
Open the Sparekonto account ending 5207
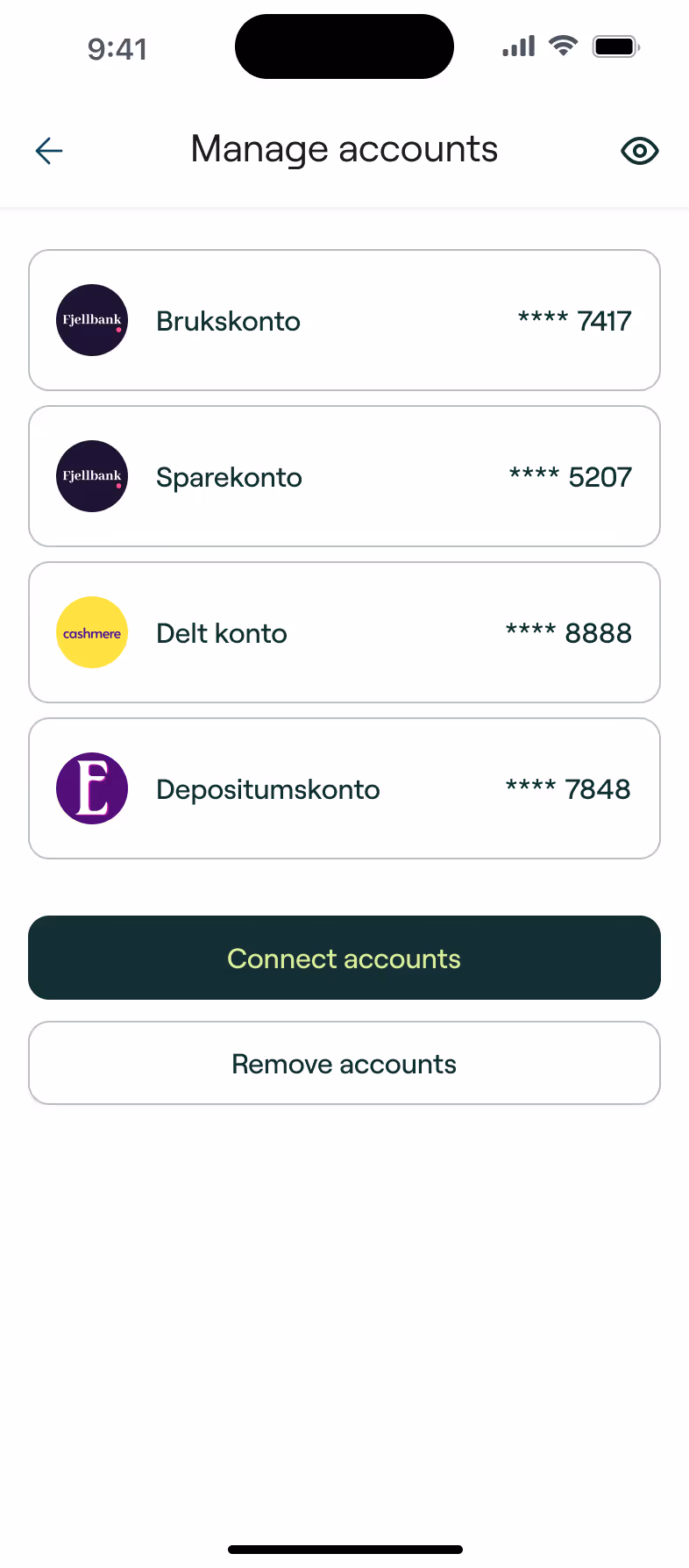point(344,476)
